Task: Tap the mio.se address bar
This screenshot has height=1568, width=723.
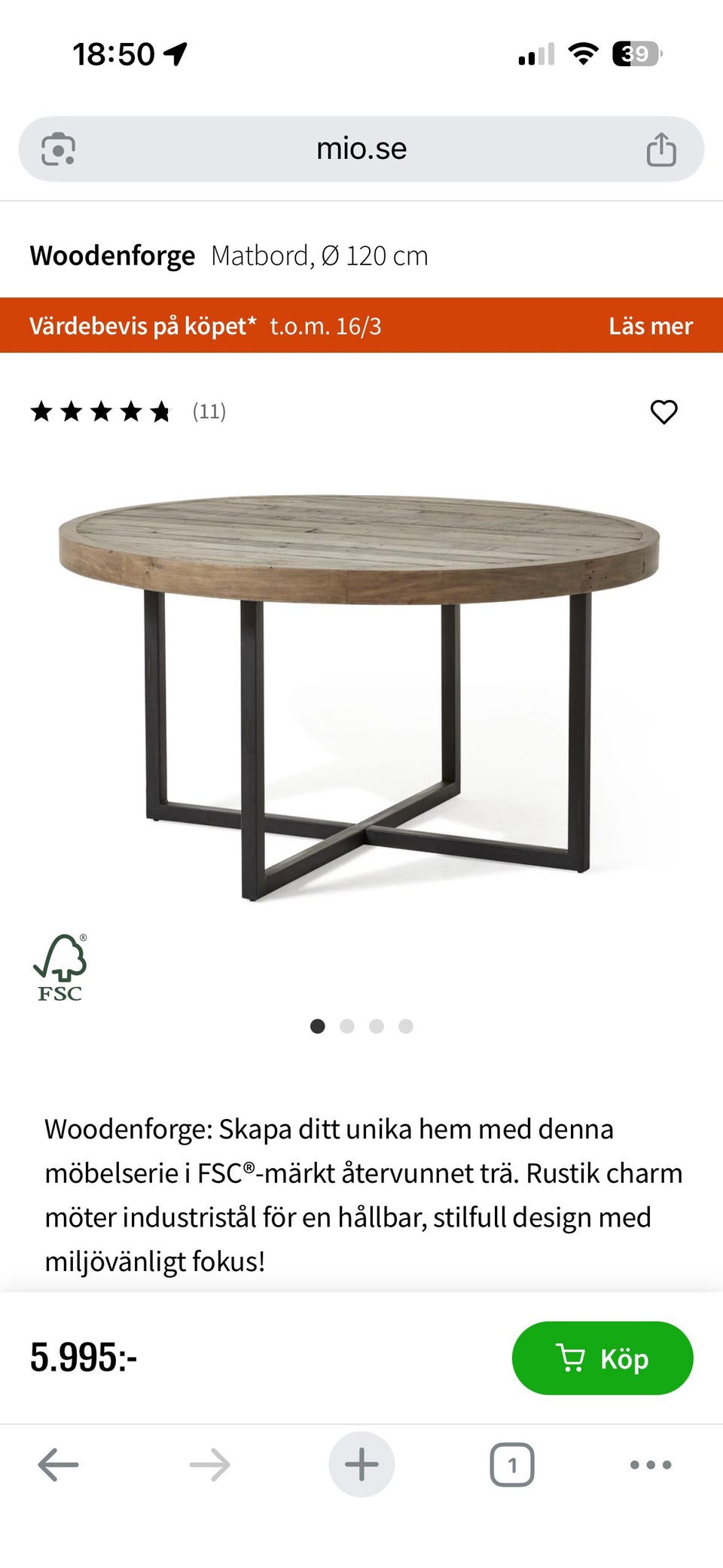Action: point(361,148)
